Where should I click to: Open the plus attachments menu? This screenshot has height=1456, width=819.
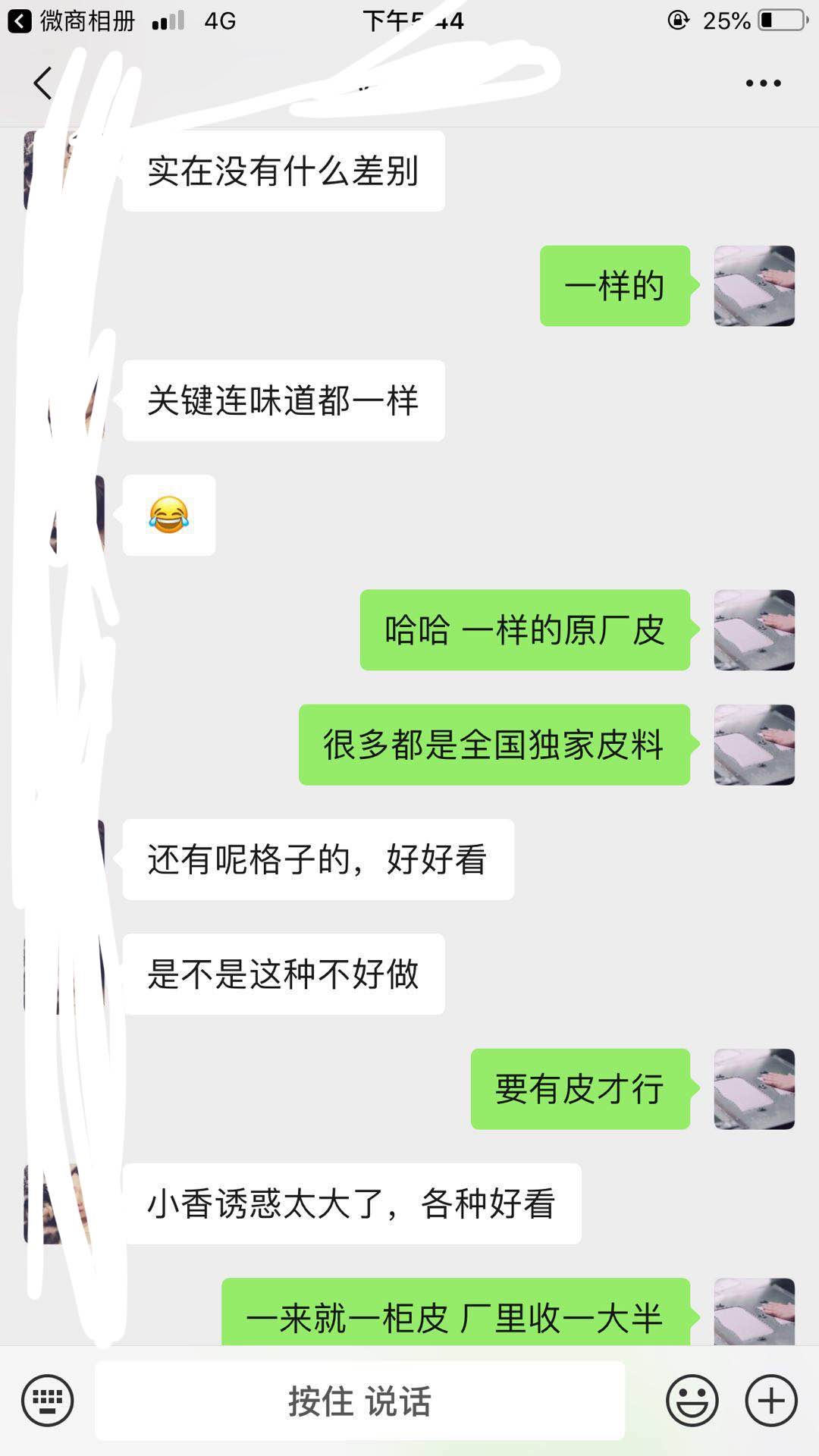tap(771, 1400)
